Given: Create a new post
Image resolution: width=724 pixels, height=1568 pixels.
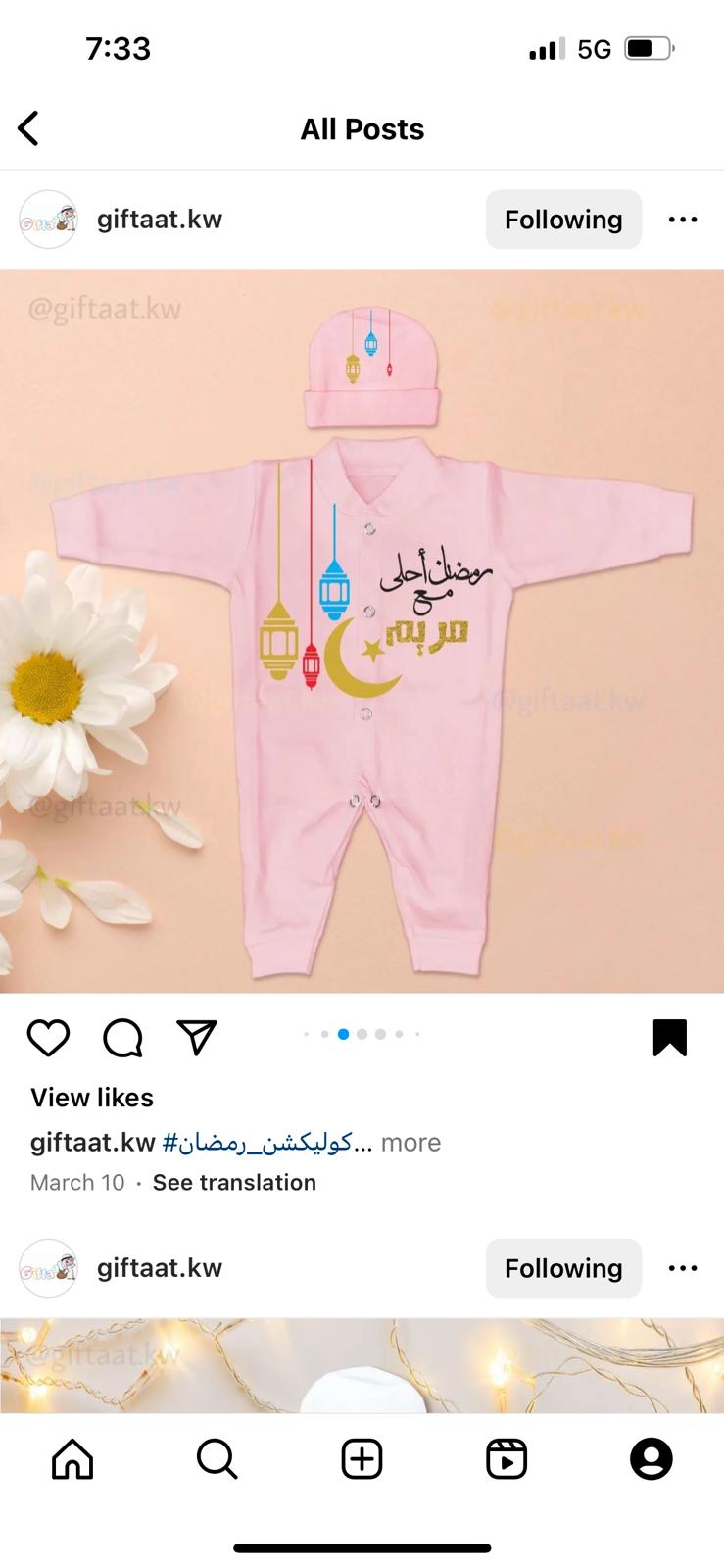Looking at the screenshot, I should tap(362, 1459).
